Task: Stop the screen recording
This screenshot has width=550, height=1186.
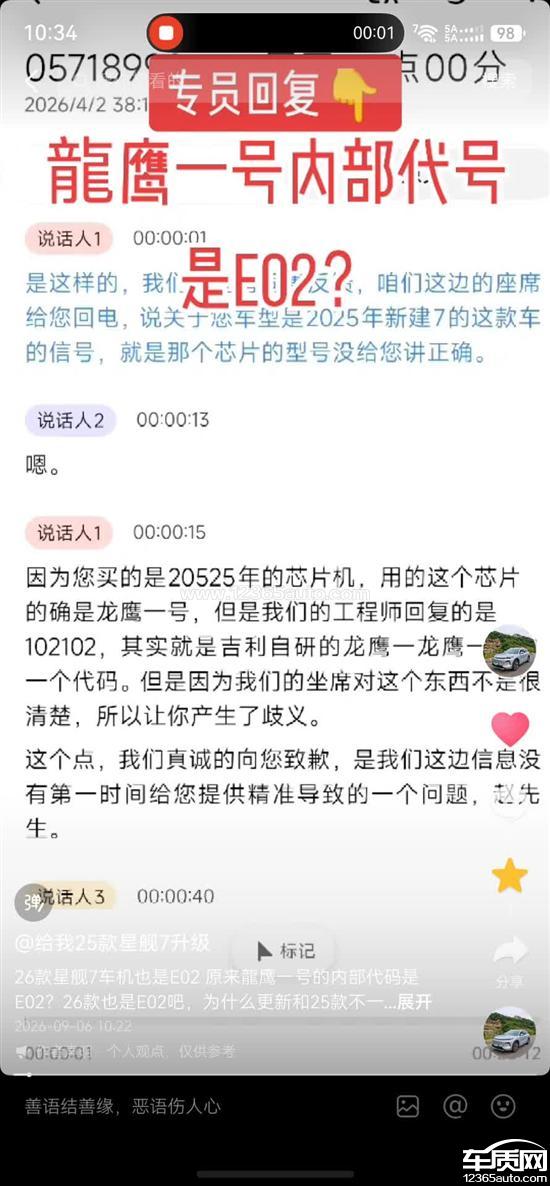Action: click(x=166, y=33)
